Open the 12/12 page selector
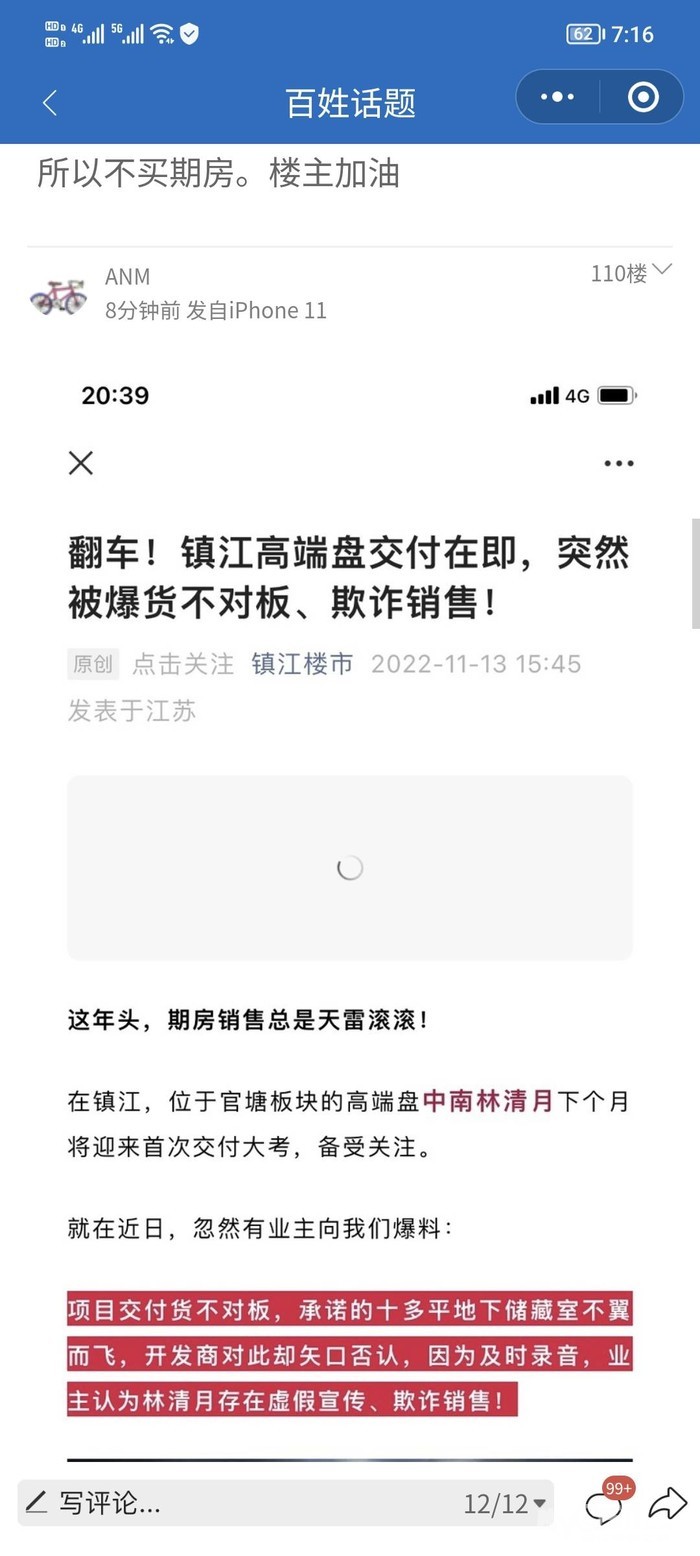The width and height of the screenshot is (700, 1556). point(505,1502)
